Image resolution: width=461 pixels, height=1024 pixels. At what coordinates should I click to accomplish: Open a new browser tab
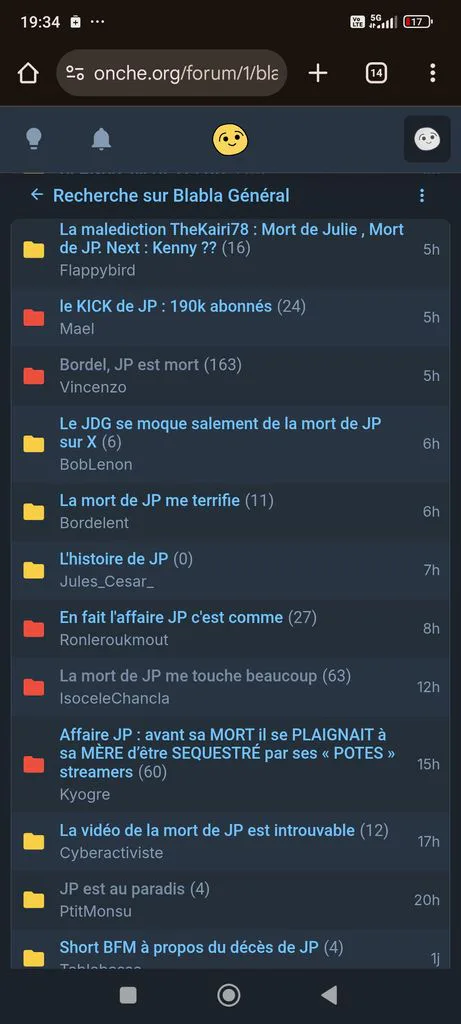coord(317,73)
